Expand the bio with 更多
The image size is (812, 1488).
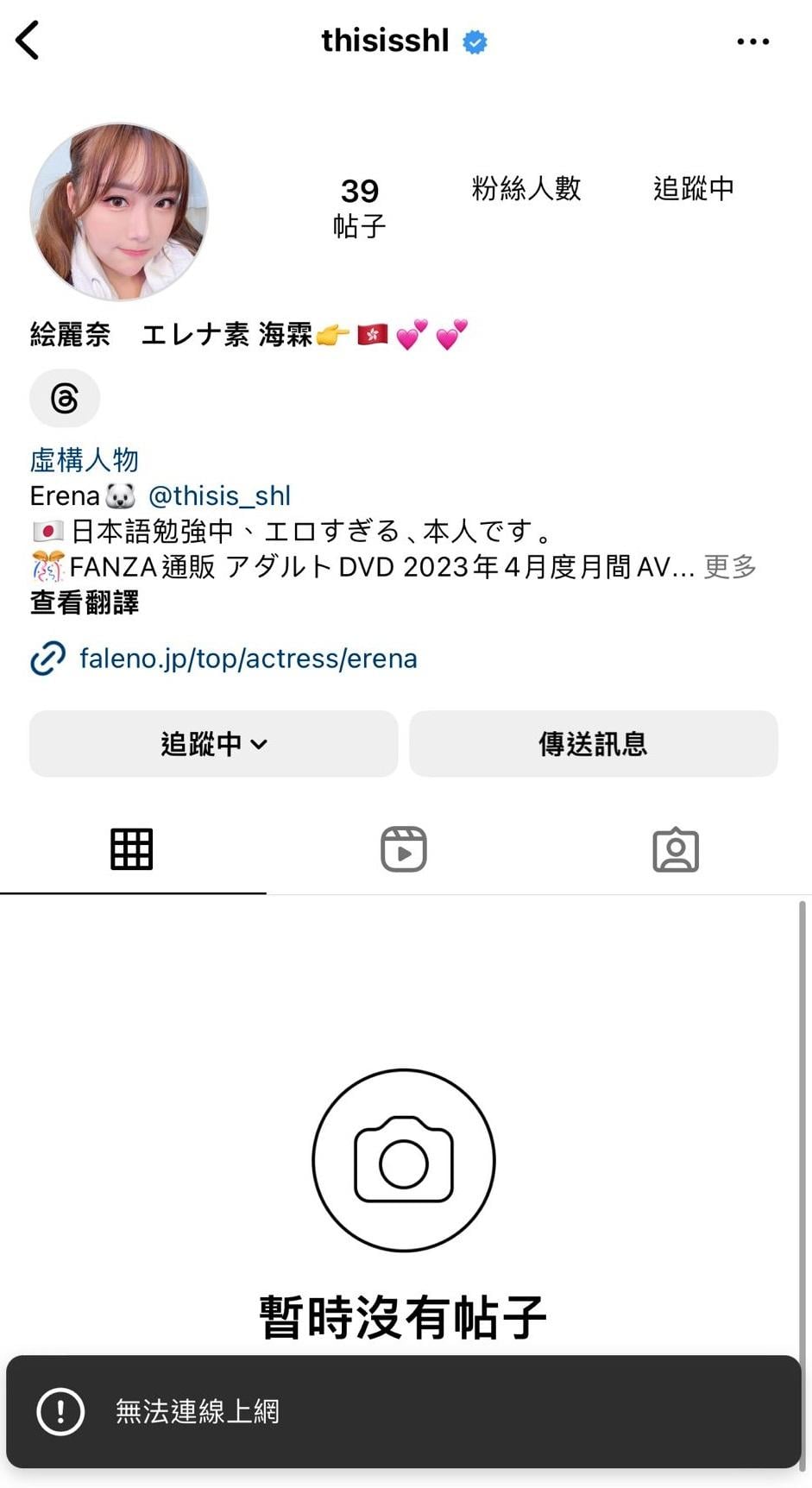pyautogui.click(x=730, y=566)
